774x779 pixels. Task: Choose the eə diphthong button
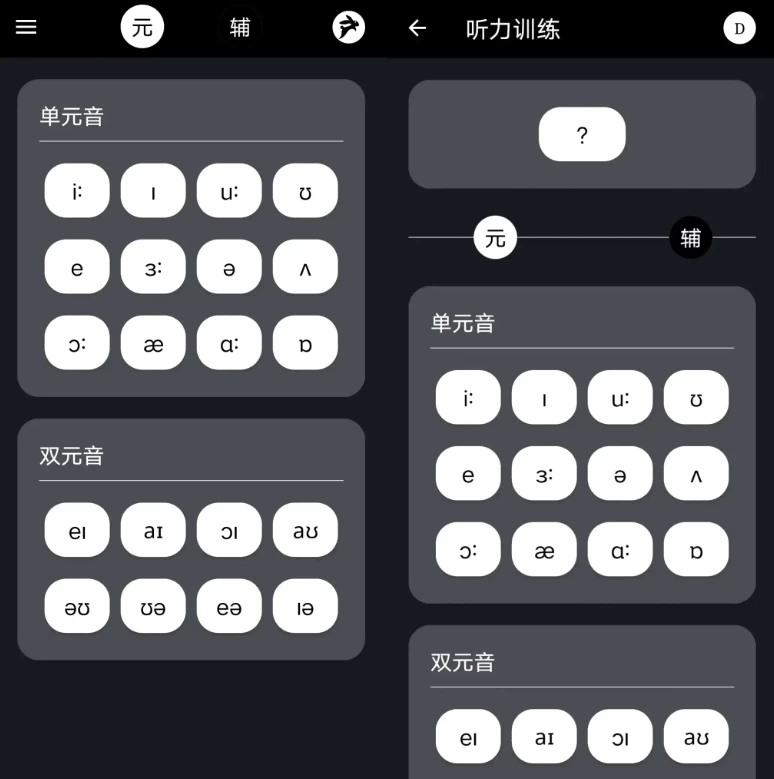[x=229, y=606]
